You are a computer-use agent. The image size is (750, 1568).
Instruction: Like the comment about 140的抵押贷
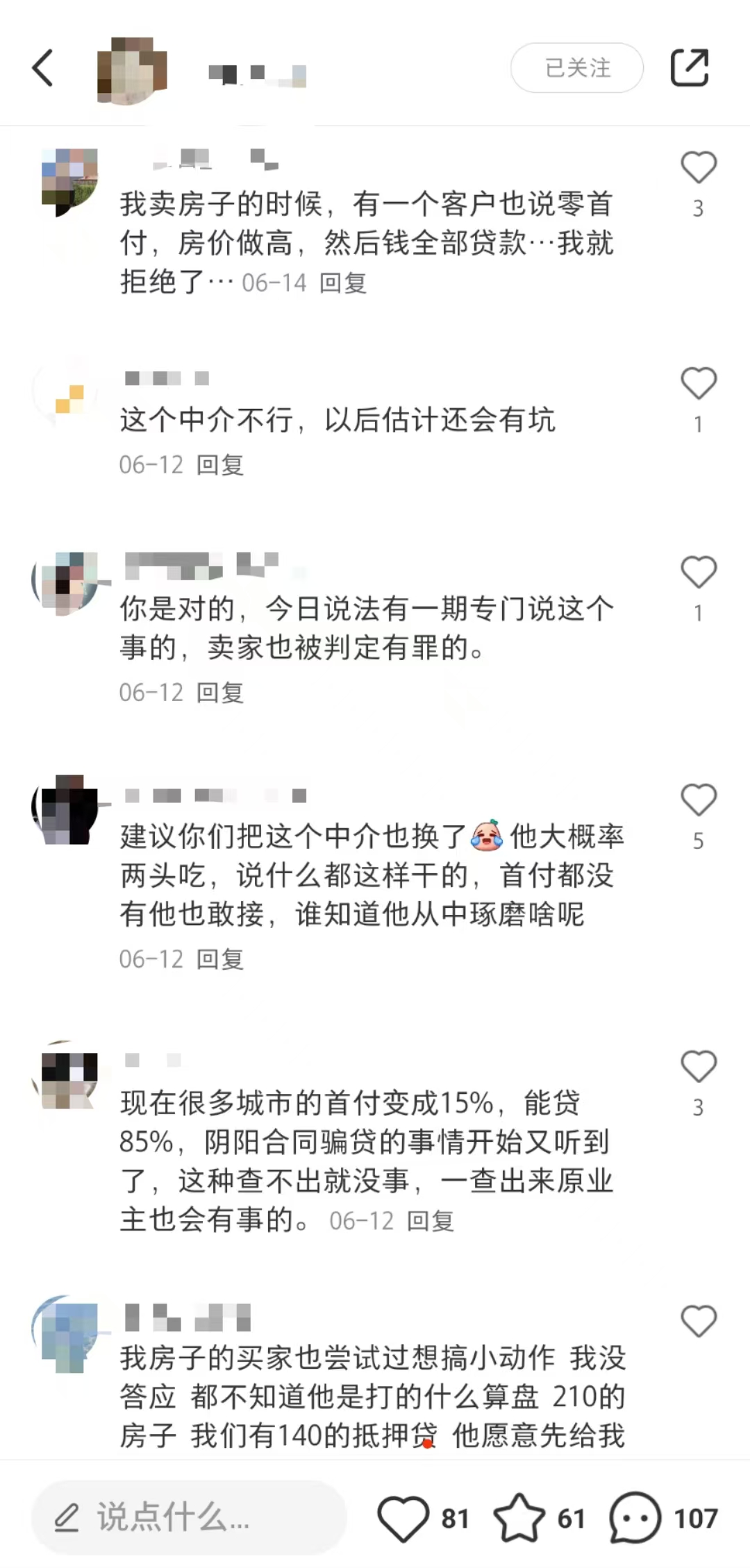698,1321
